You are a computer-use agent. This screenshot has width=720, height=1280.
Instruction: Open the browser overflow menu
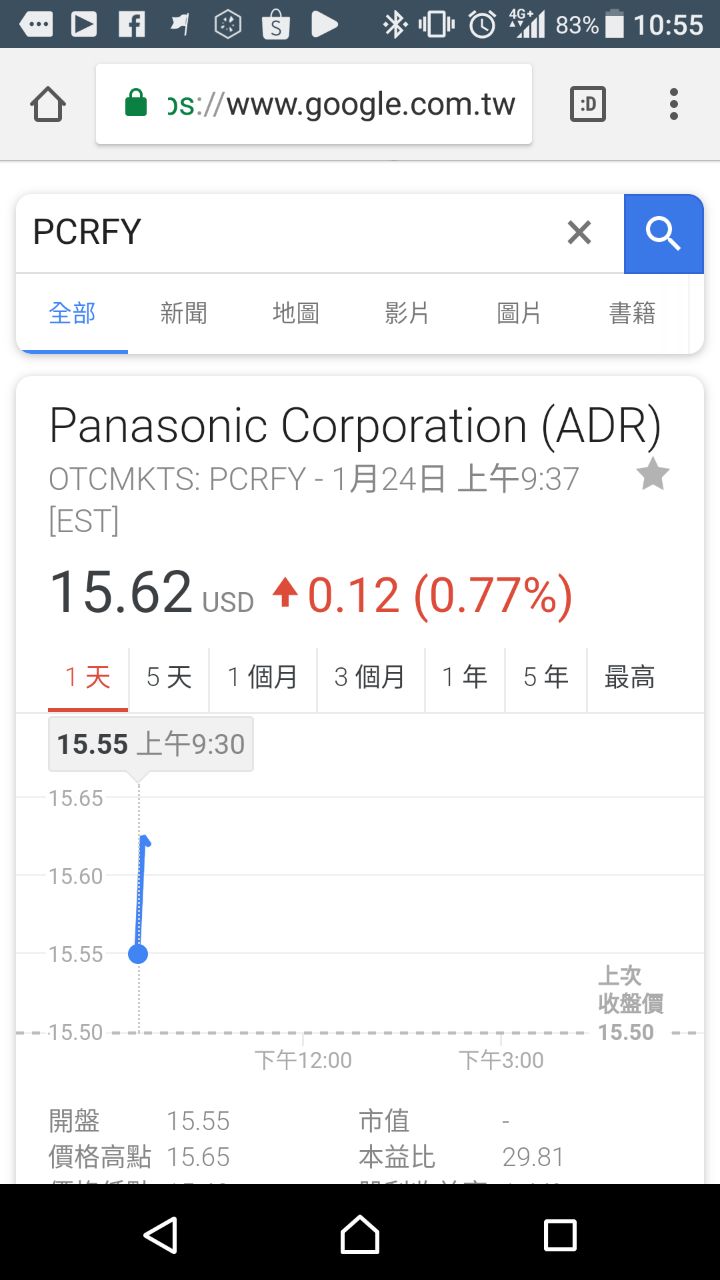click(674, 104)
